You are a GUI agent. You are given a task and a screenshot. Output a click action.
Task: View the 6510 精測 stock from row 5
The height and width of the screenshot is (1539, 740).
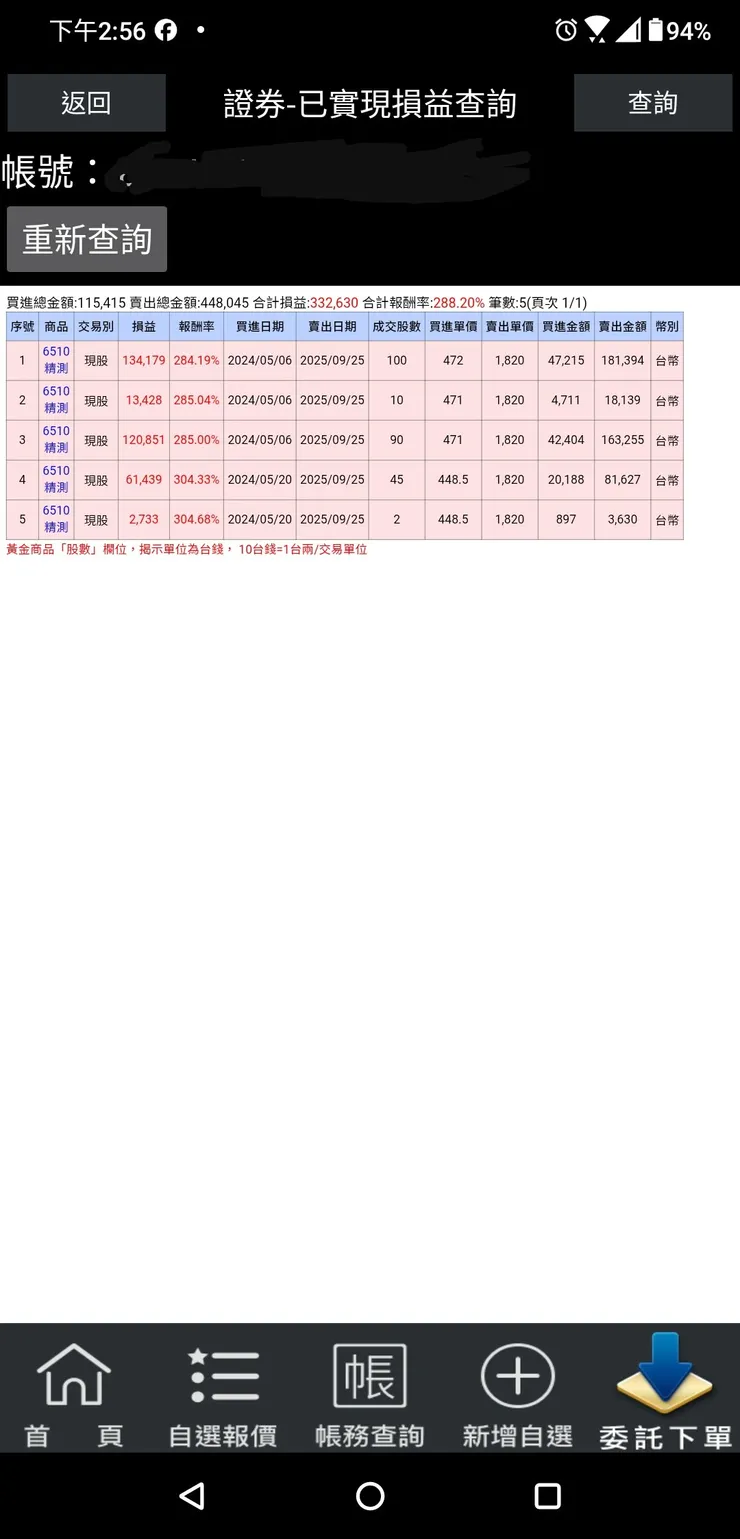[56, 519]
